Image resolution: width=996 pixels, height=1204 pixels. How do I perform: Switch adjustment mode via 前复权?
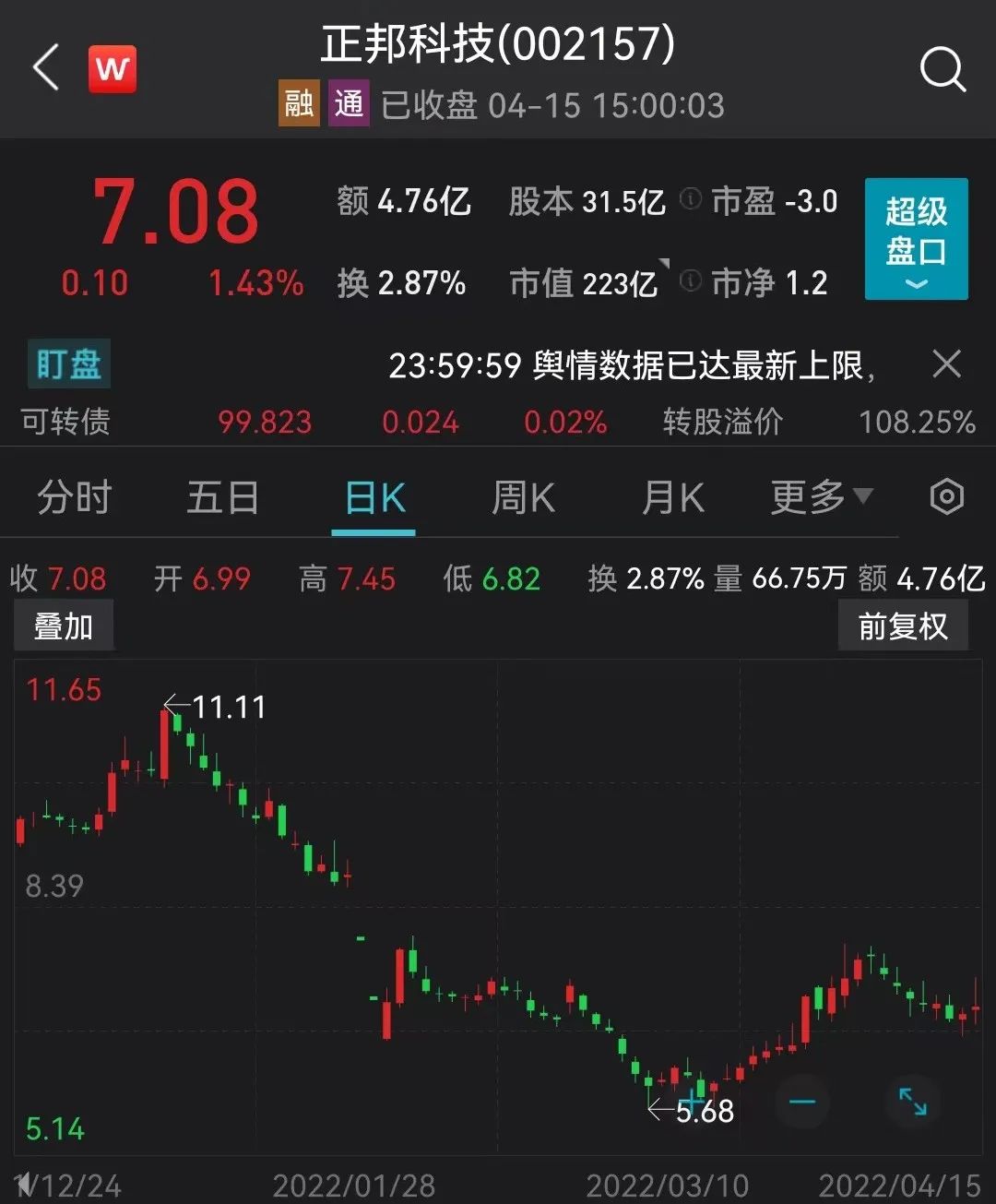point(904,625)
